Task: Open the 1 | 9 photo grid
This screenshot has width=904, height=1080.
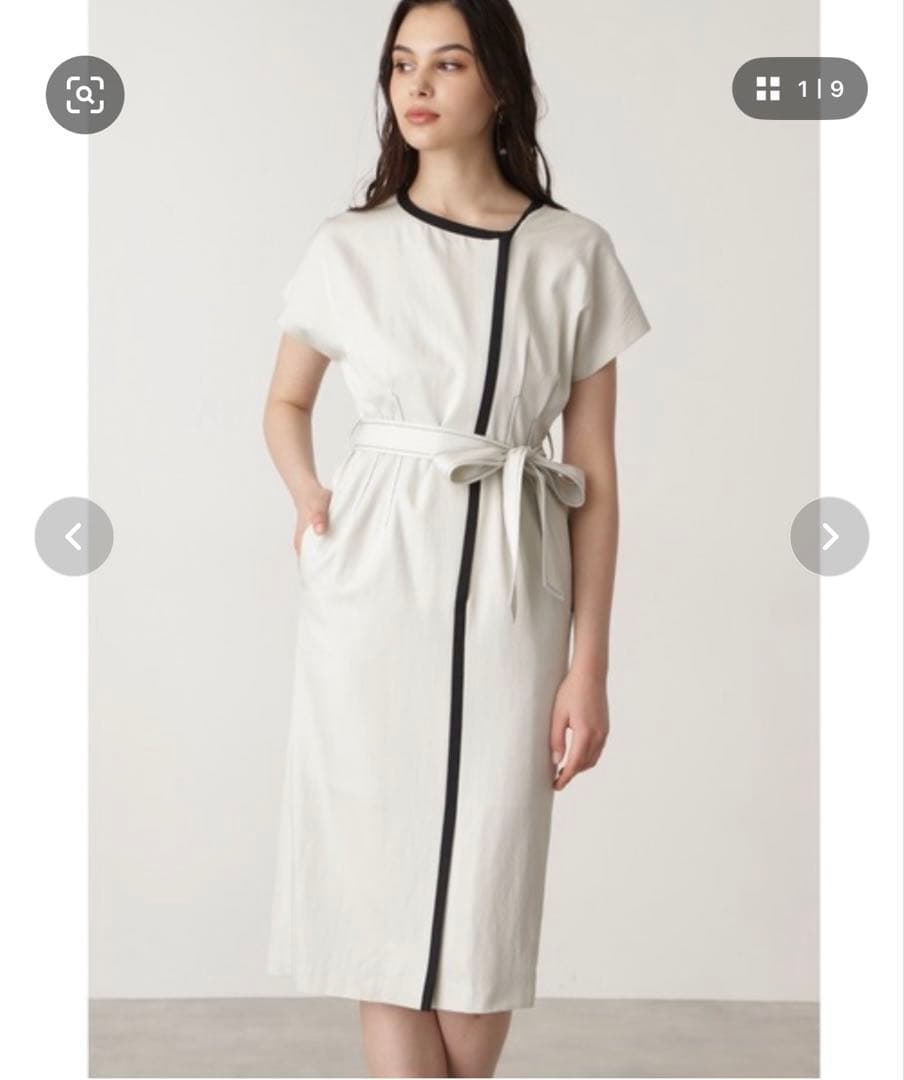Action: [x=800, y=89]
